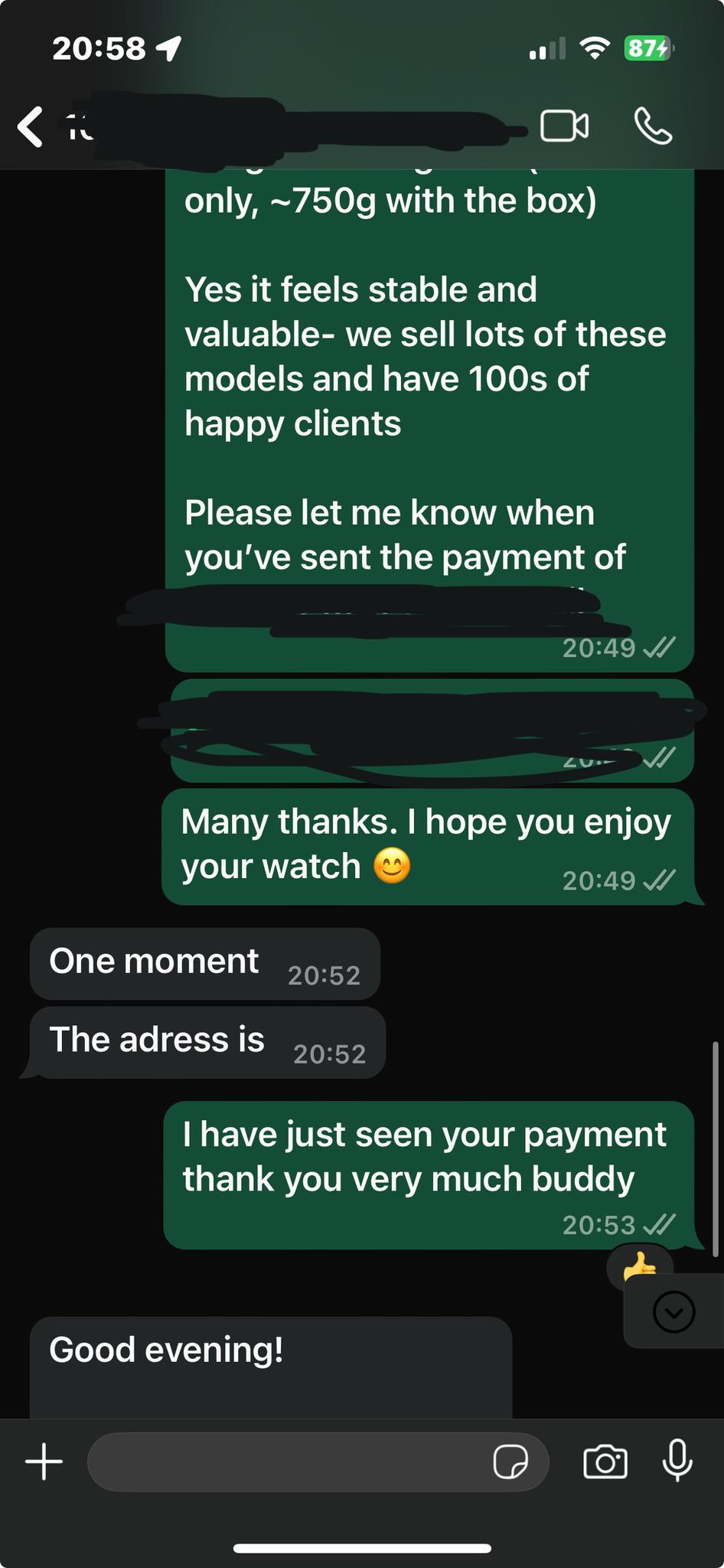Start a video call
The height and width of the screenshot is (1568, 724).
point(565,126)
